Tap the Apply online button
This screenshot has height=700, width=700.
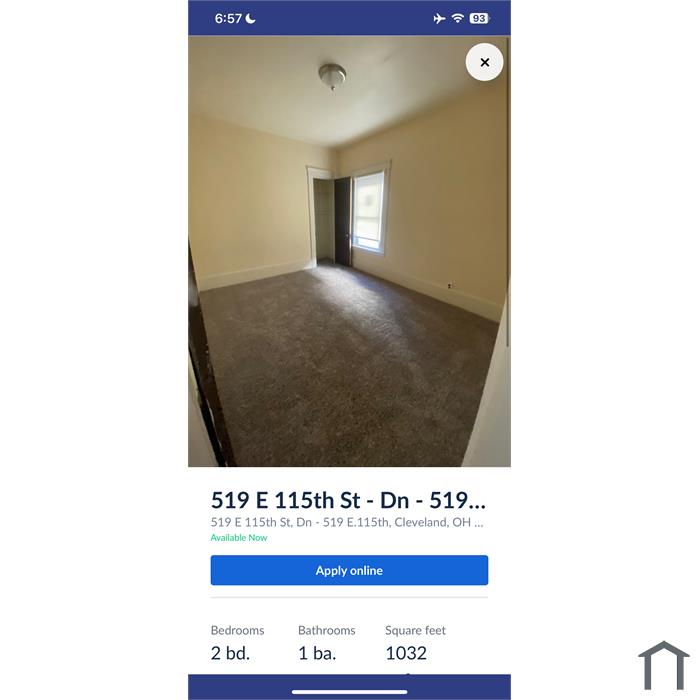(x=349, y=570)
